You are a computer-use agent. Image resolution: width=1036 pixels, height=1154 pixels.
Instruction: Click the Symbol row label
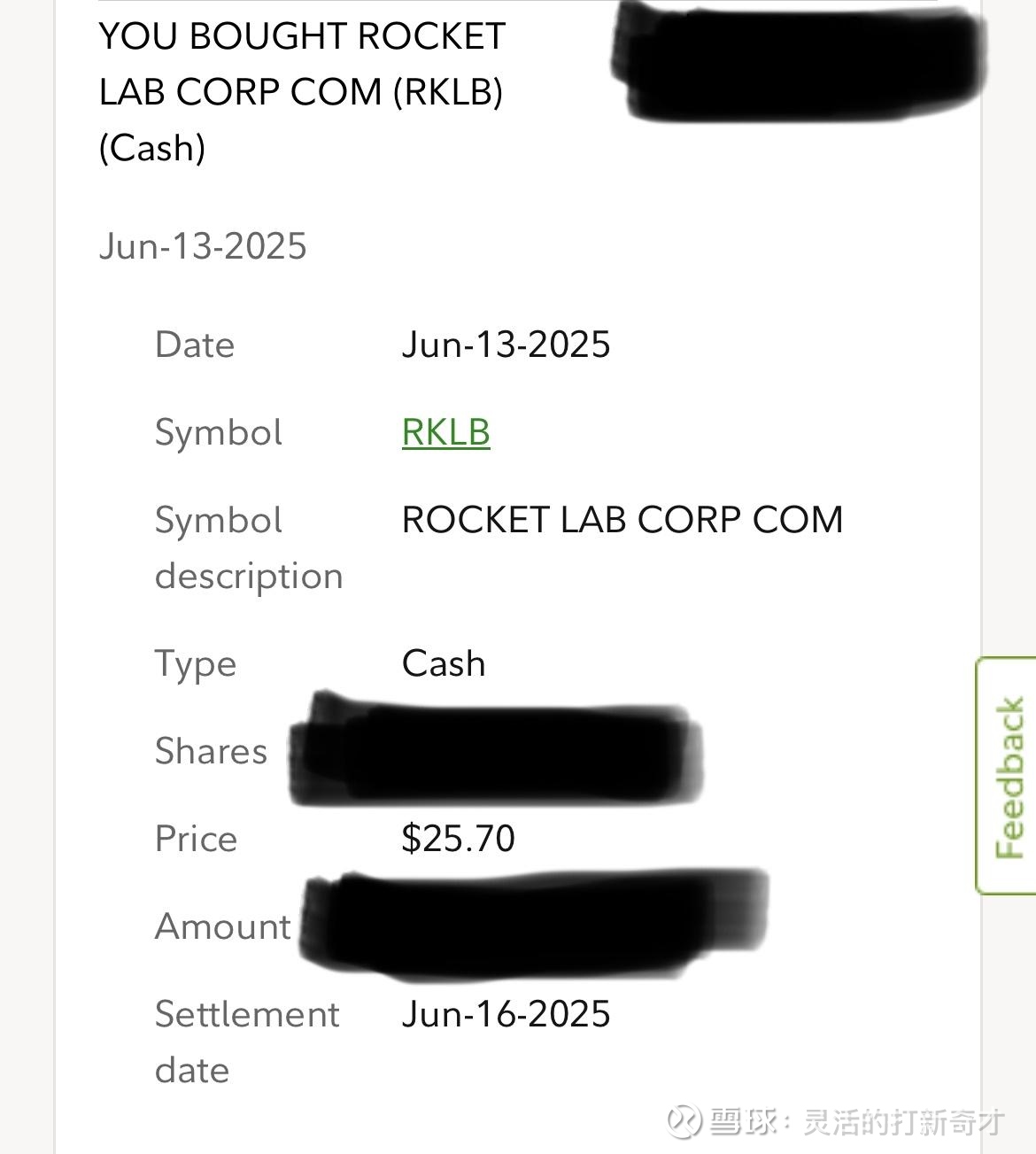point(219,433)
